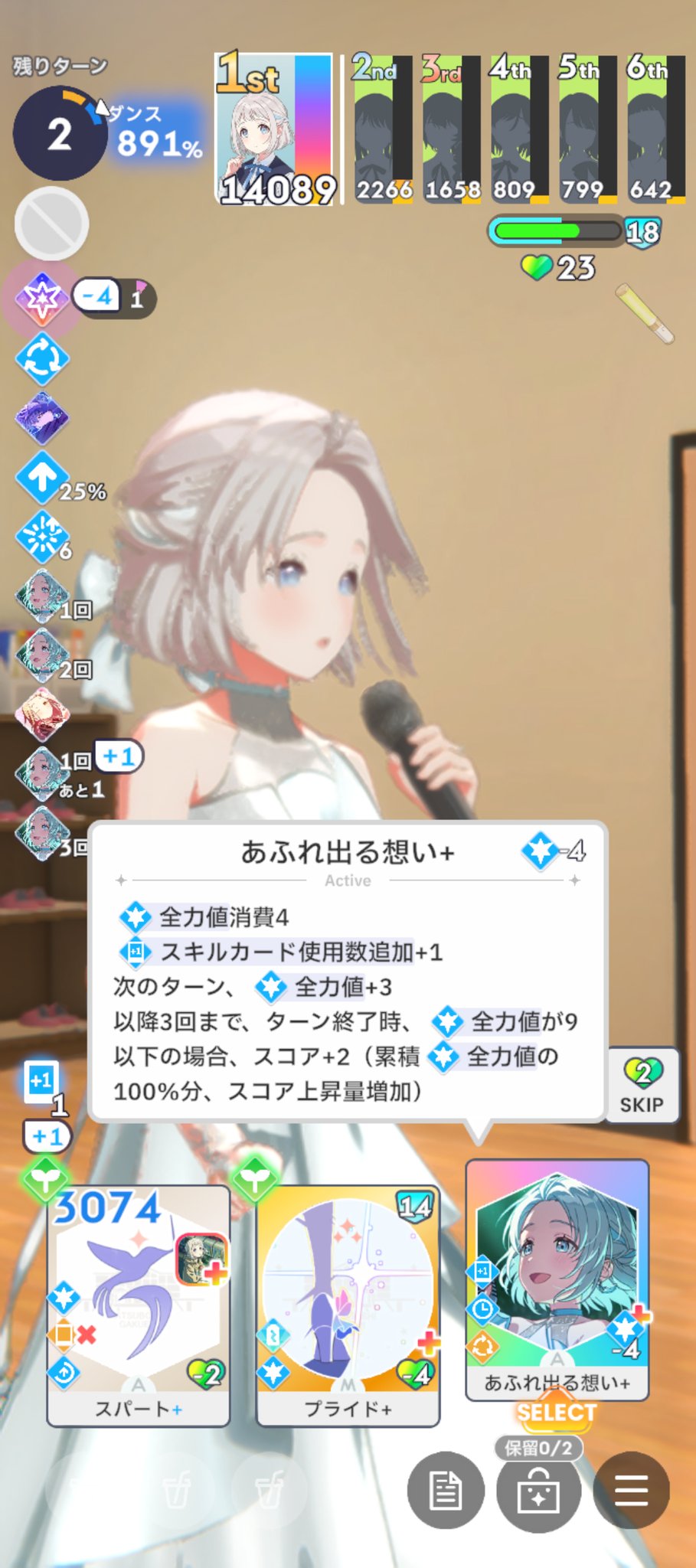Image resolution: width=696 pixels, height=1568 pixels.
Task: Open the skill log document icon
Action: click(446, 1489)
